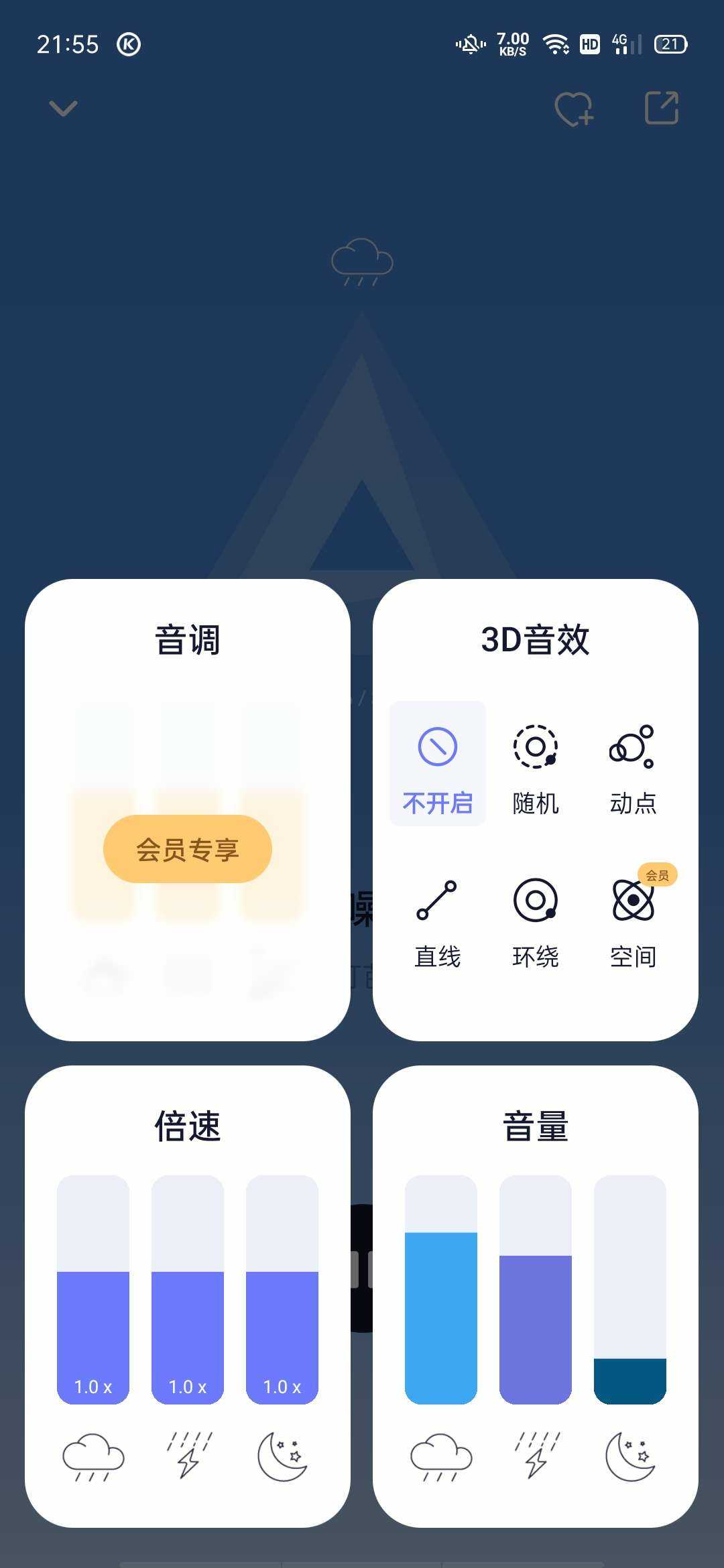Collapse the player with the down chevron

(x=64, y=108)
